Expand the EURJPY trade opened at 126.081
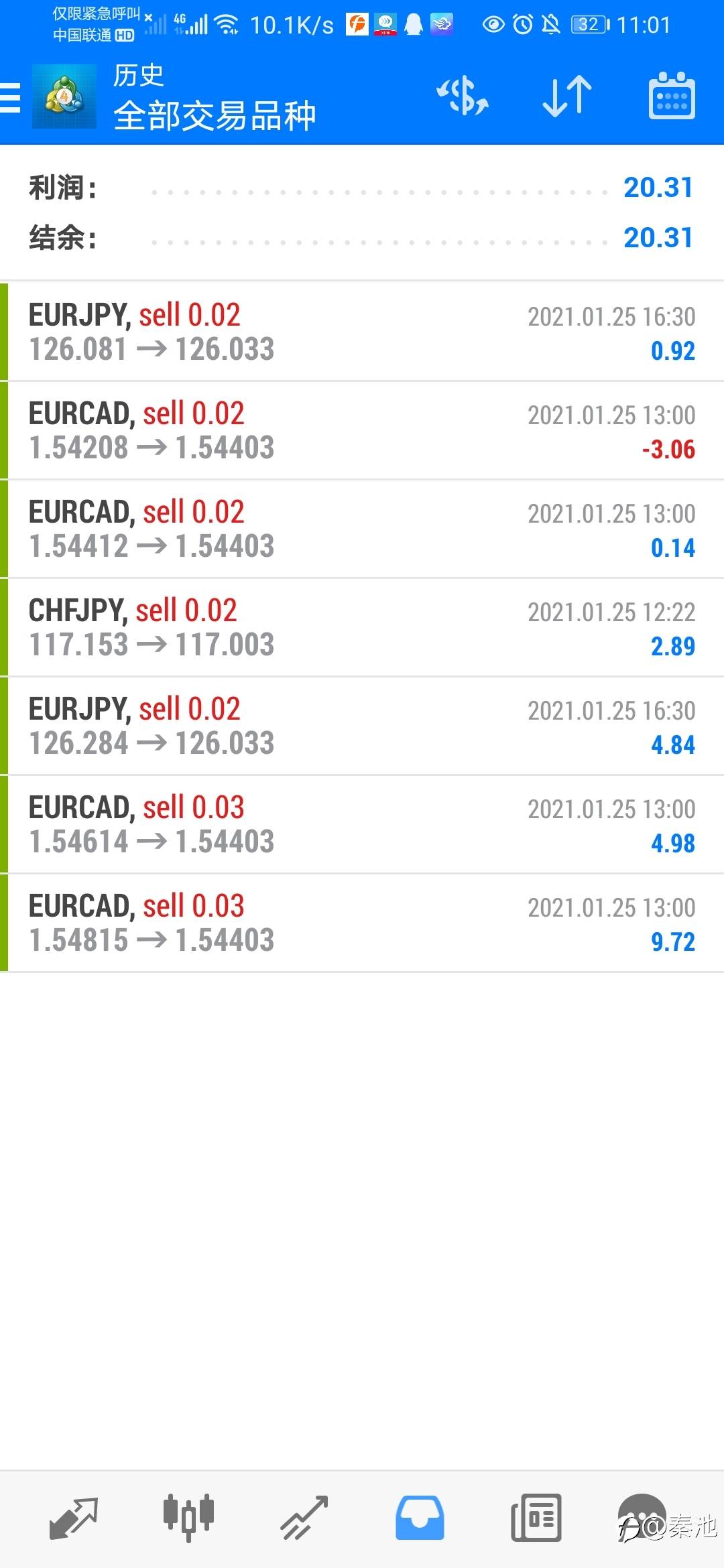724x1568 pixels. 362,332
